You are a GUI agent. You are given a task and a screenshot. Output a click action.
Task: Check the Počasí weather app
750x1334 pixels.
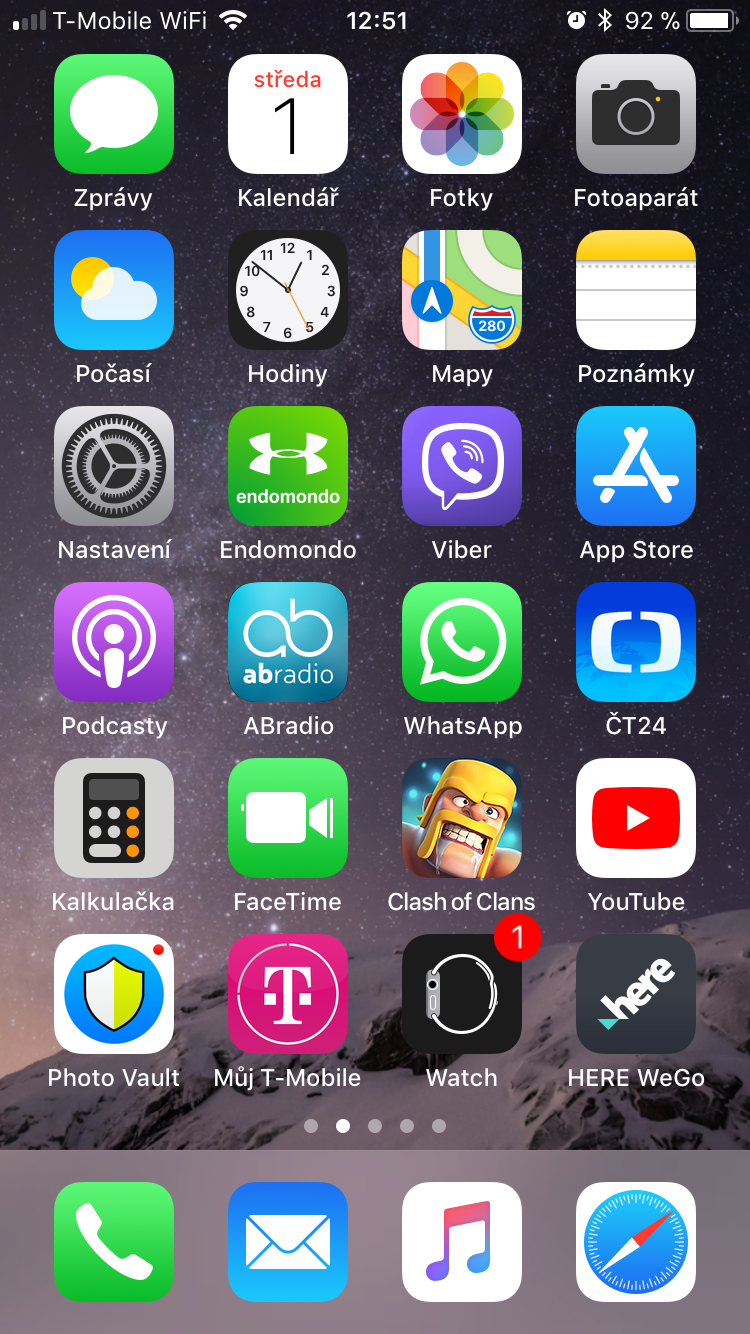pos(114,290)
